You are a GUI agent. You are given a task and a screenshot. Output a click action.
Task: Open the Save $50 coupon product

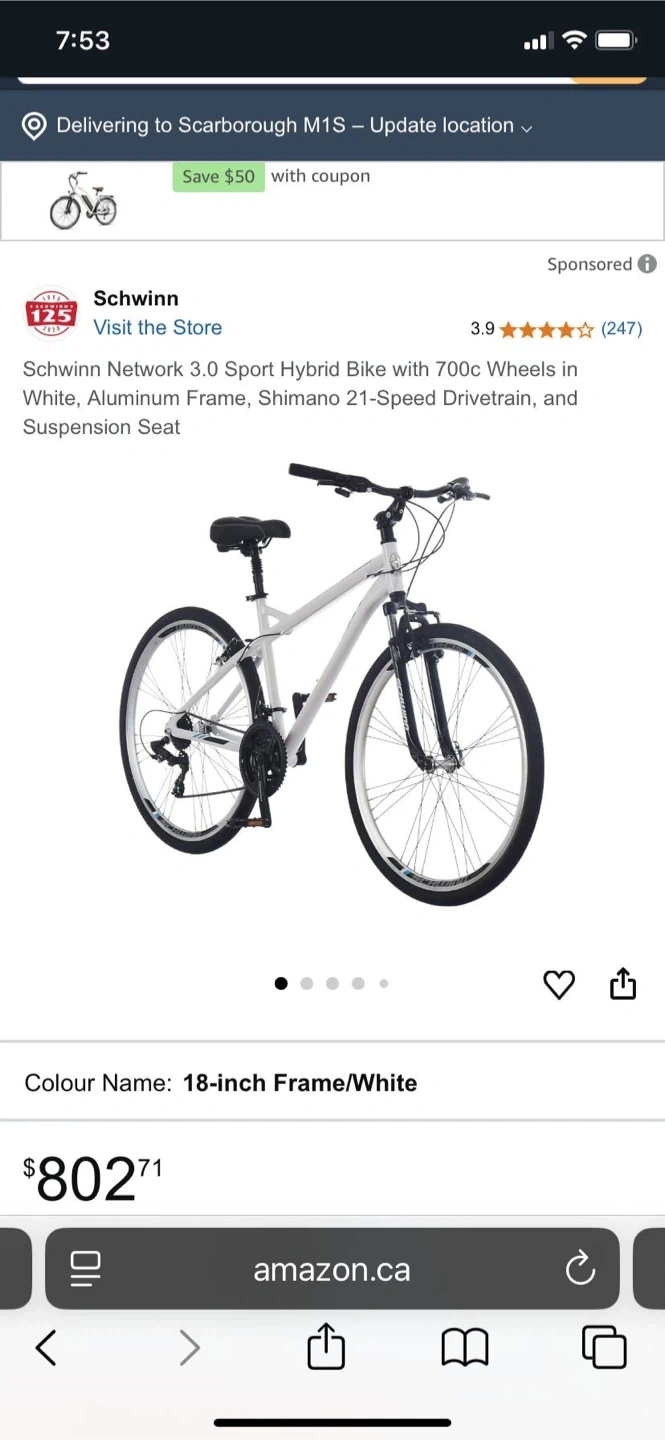pos(84,199)
